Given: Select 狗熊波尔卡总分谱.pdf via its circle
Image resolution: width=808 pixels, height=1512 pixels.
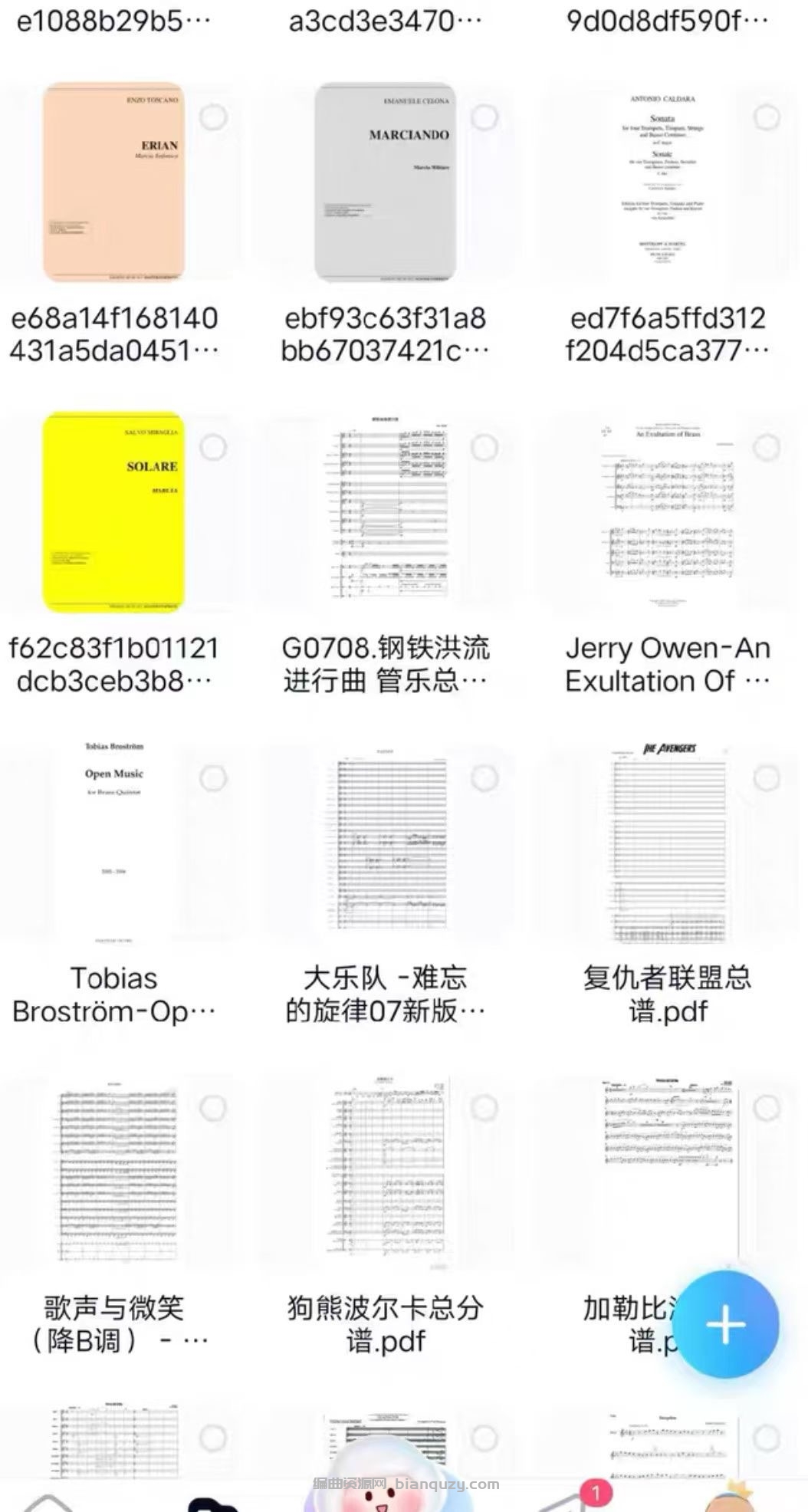Looking at the screenshot, I should point(484,1107).
